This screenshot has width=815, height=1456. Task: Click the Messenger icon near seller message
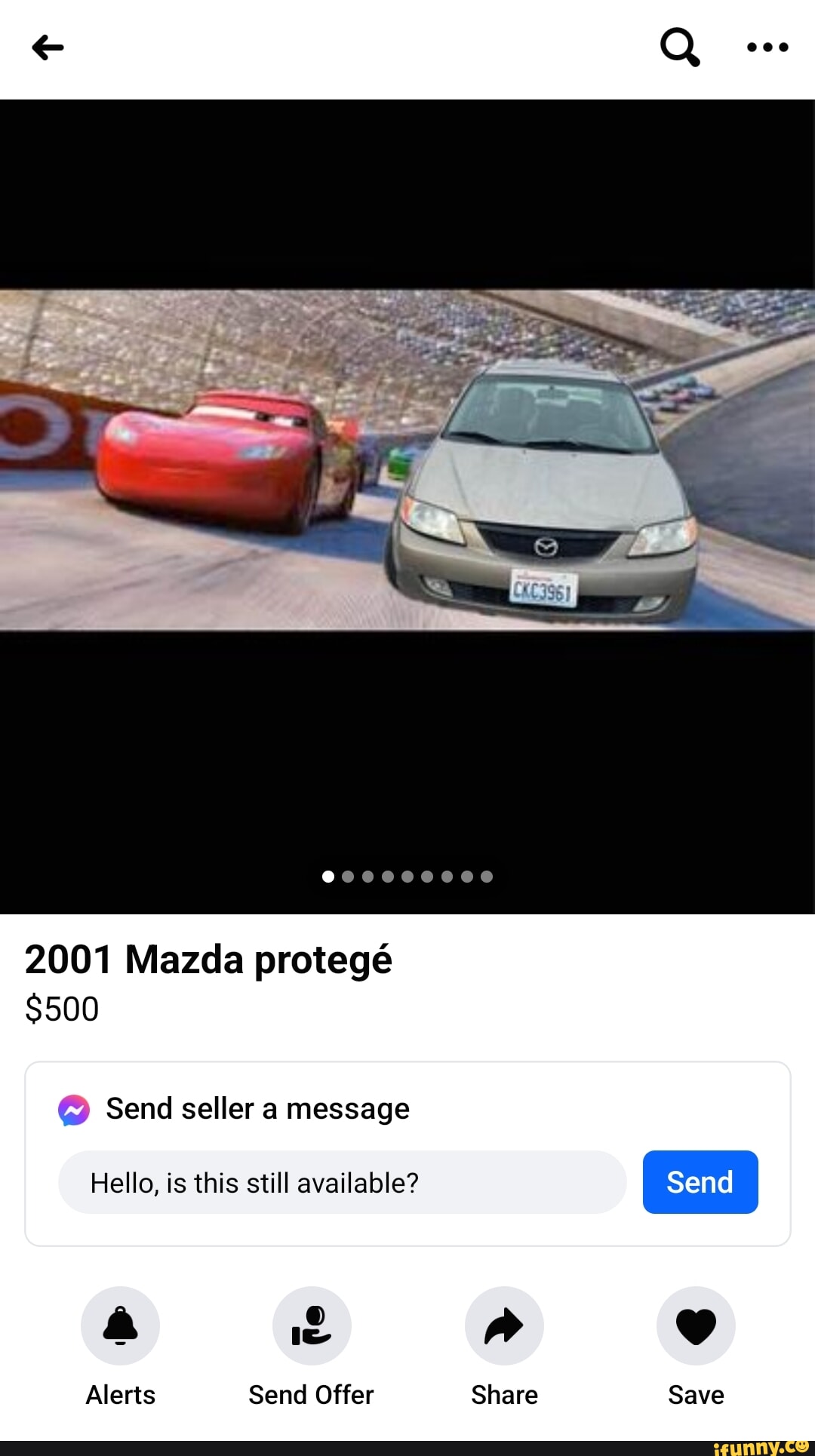pyautogui.click(x=73, y=1109)
